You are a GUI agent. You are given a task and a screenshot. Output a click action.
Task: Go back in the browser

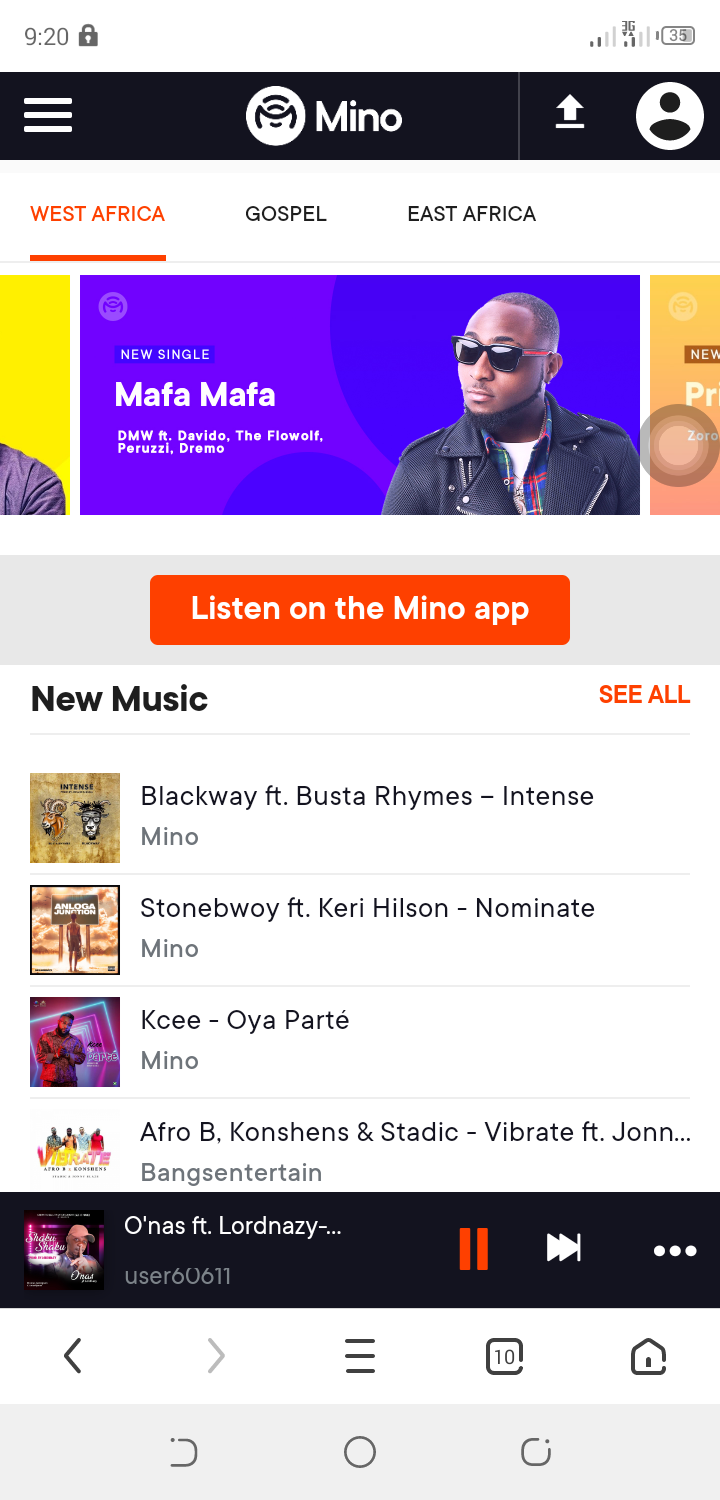72,1356
